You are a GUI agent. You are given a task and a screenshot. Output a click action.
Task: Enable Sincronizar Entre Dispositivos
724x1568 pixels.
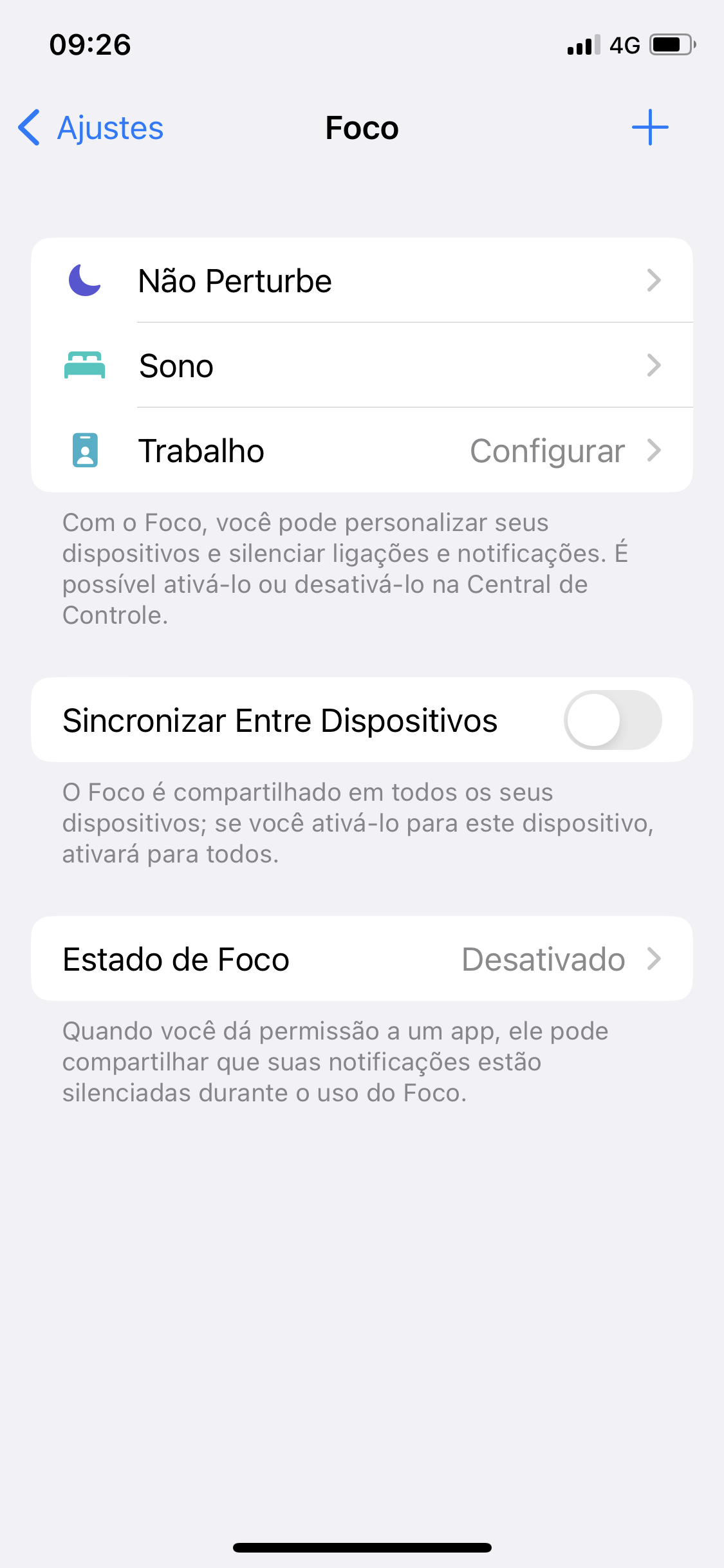click(x=612, y=720)
